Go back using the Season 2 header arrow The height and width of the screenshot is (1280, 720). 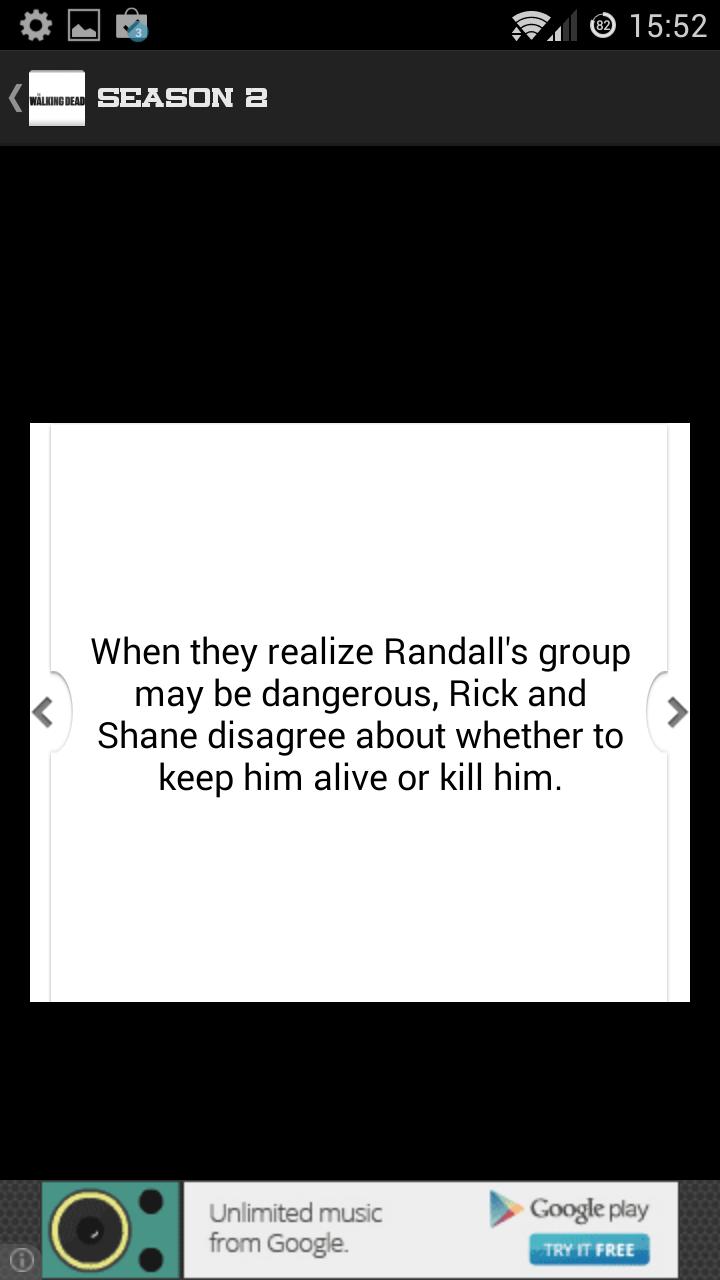tap(16, 98)
